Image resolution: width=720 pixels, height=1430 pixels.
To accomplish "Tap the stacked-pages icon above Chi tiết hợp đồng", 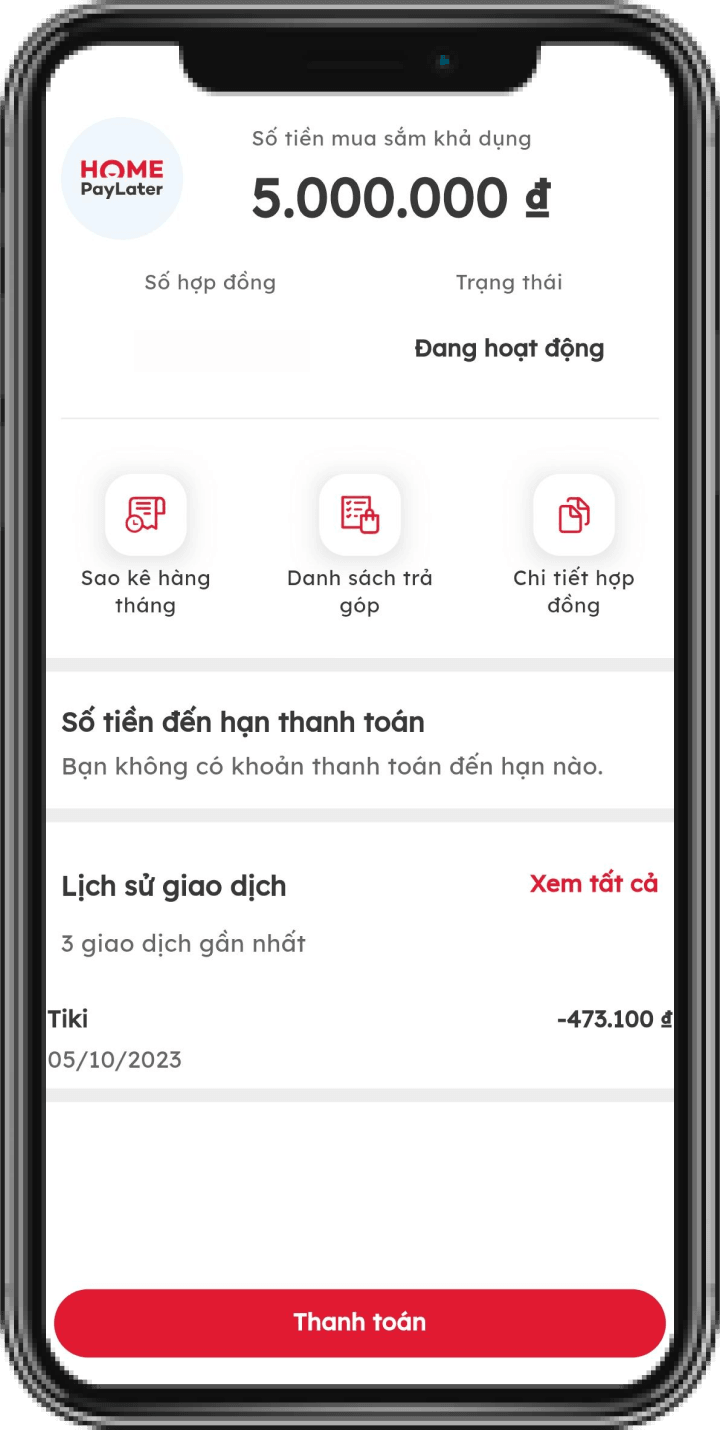I will [573, 514].
